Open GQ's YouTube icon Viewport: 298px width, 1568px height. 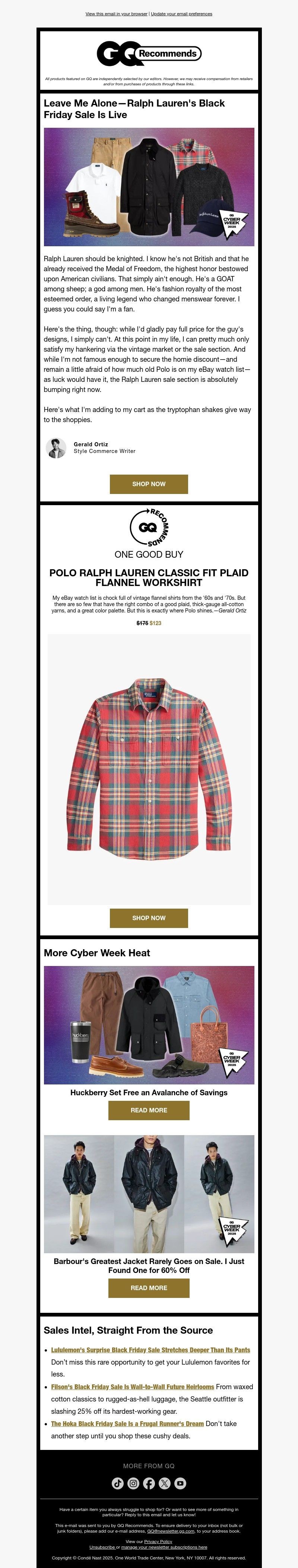(180, 1483)
